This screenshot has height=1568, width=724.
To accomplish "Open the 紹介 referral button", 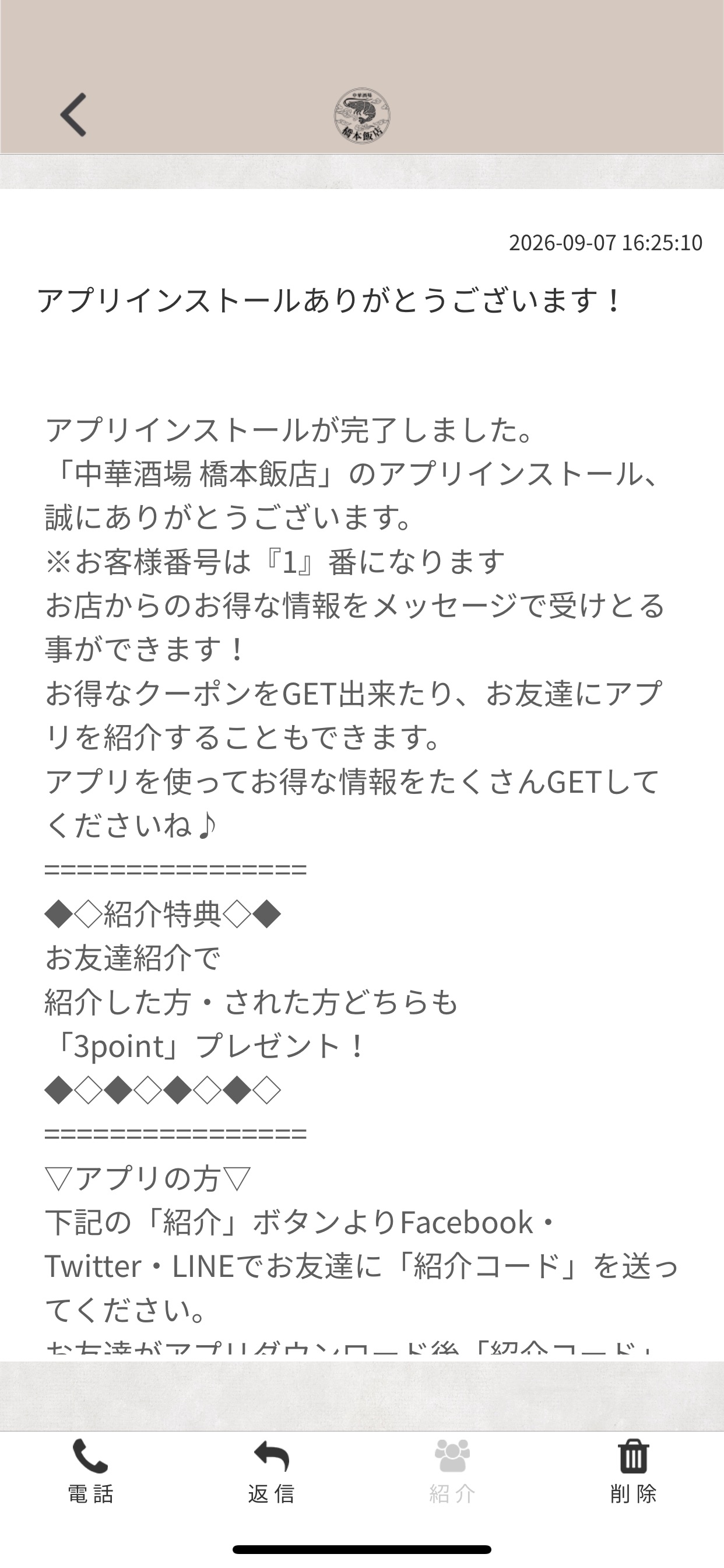I will 452,1471.
